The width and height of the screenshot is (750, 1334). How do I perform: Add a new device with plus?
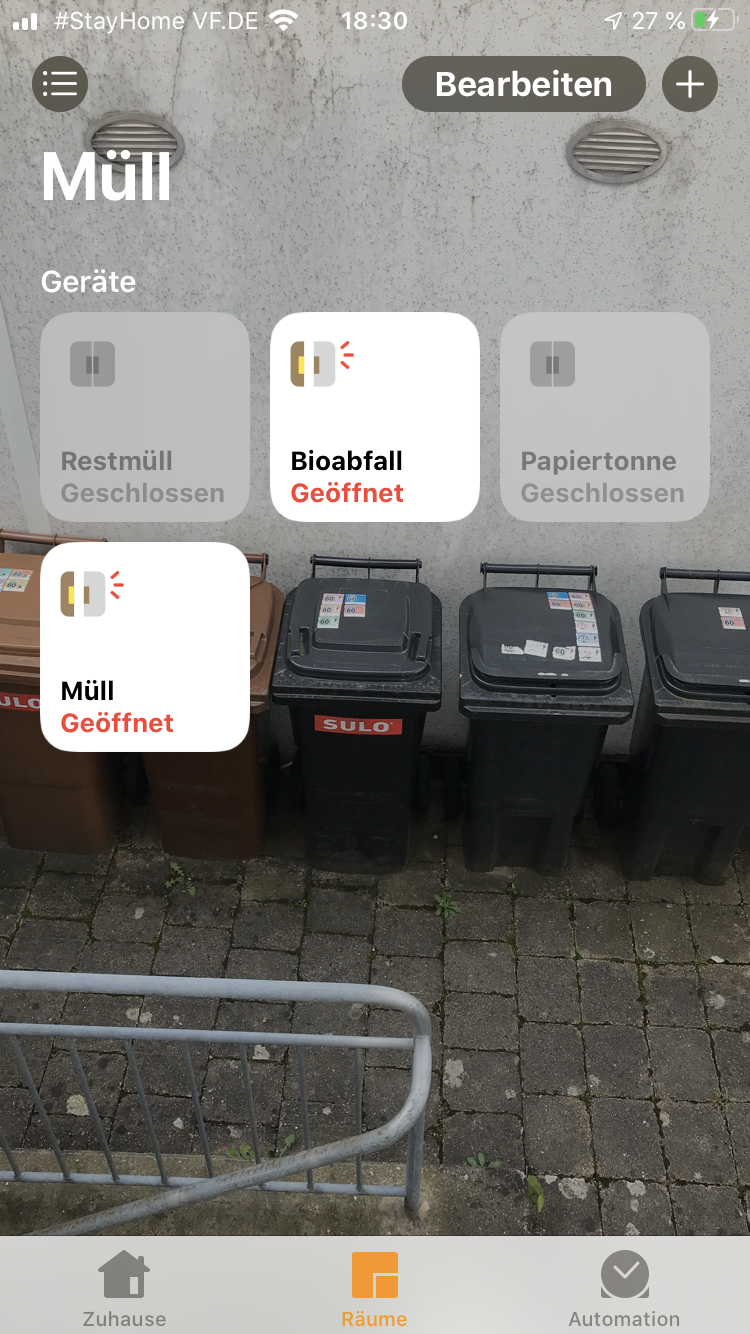690,84
